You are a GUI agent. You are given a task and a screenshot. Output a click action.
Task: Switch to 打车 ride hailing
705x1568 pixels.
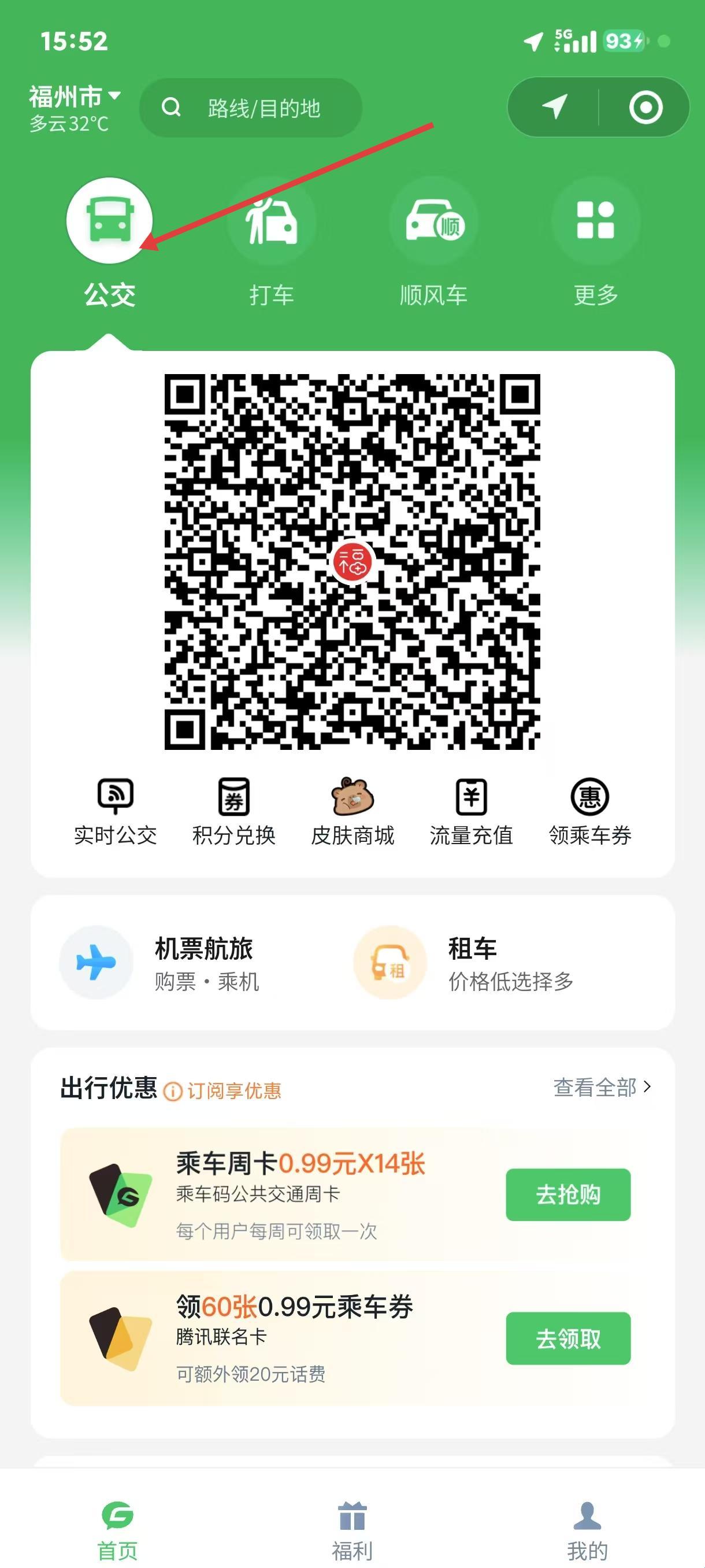[271, 220]
